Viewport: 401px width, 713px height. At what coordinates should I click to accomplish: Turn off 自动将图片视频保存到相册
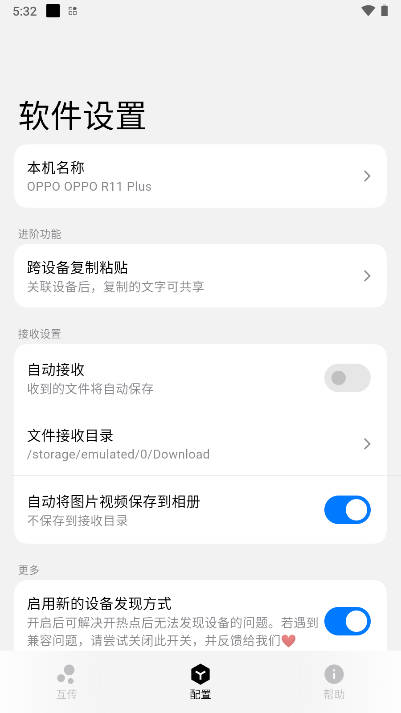point(347,510)
